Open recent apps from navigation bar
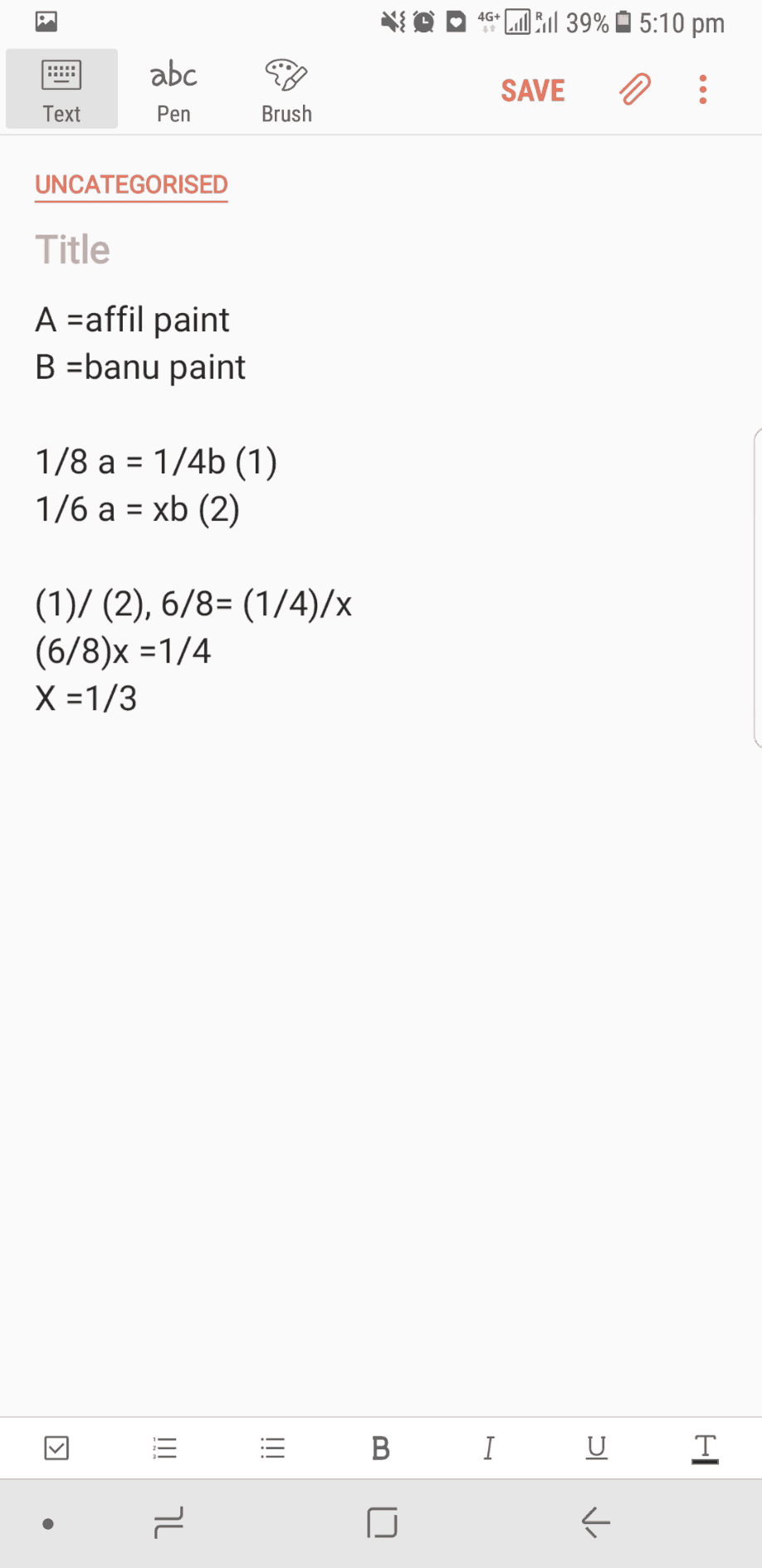This screenshot has width=762, height=1568. pyautogui.click(x=169, y=1523)
